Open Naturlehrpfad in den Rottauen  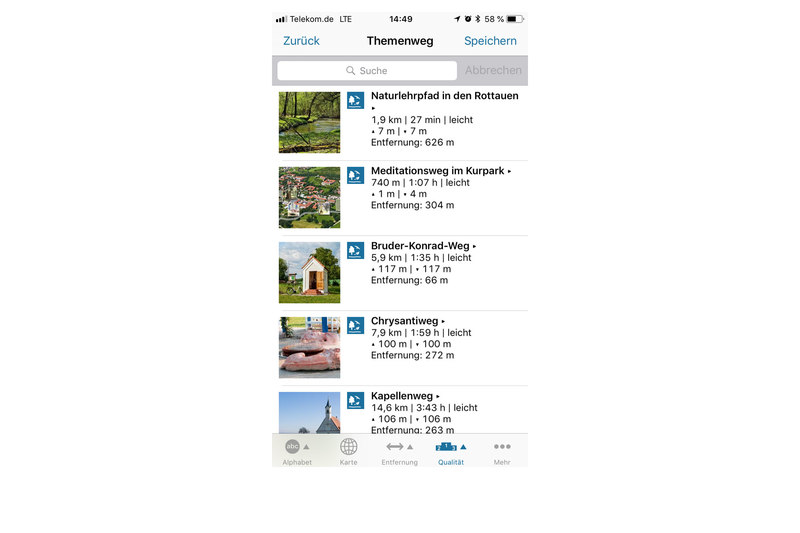tap(444, 96)
